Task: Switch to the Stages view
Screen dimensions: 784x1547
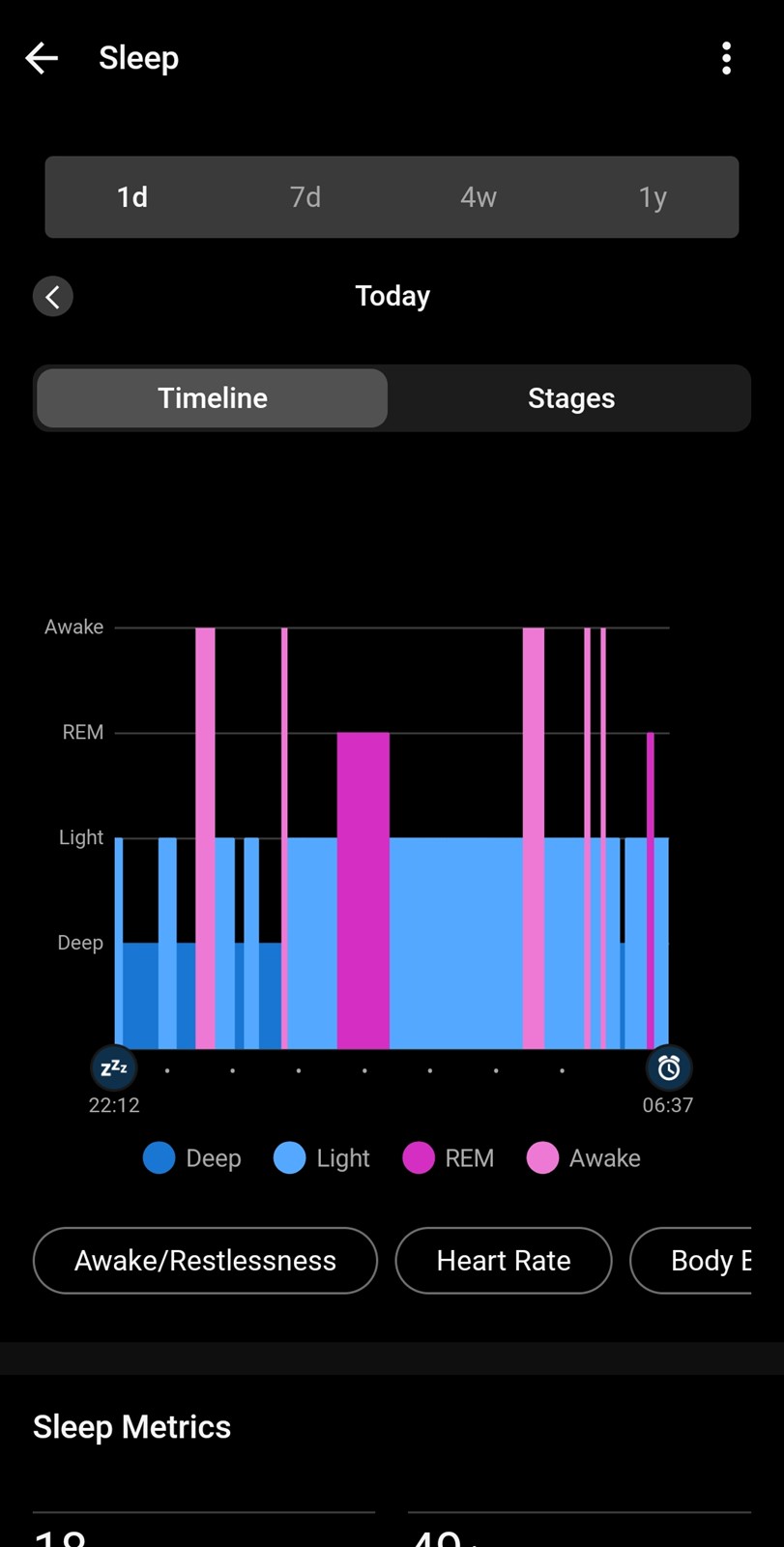Action: (571, 398)
